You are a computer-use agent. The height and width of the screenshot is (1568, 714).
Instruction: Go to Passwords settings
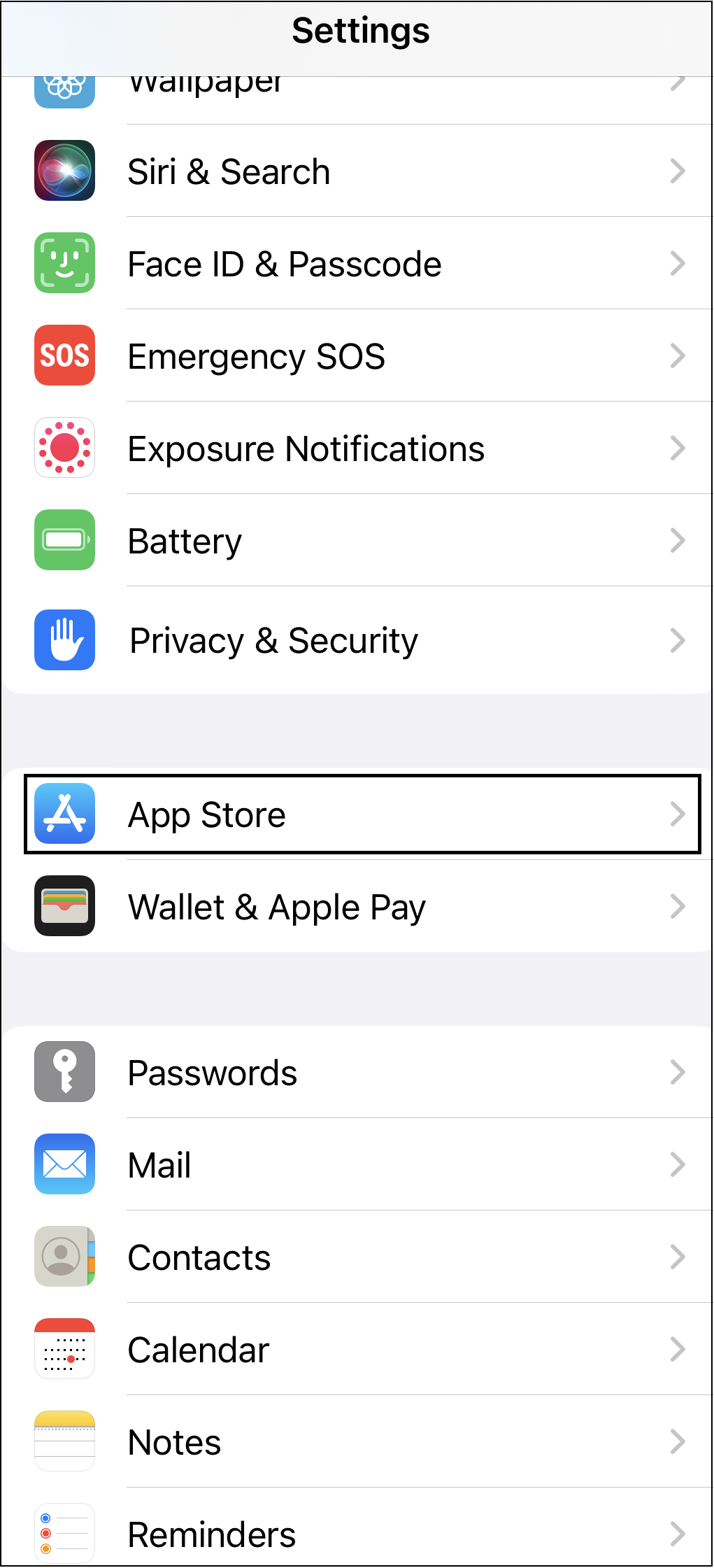click(357, 1072)
